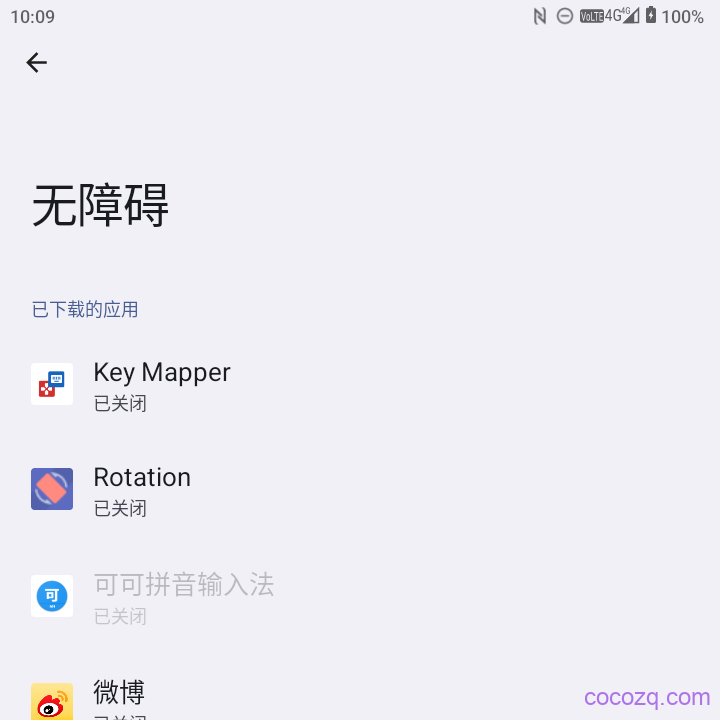Go back using the top arrow

click(37, 63)
